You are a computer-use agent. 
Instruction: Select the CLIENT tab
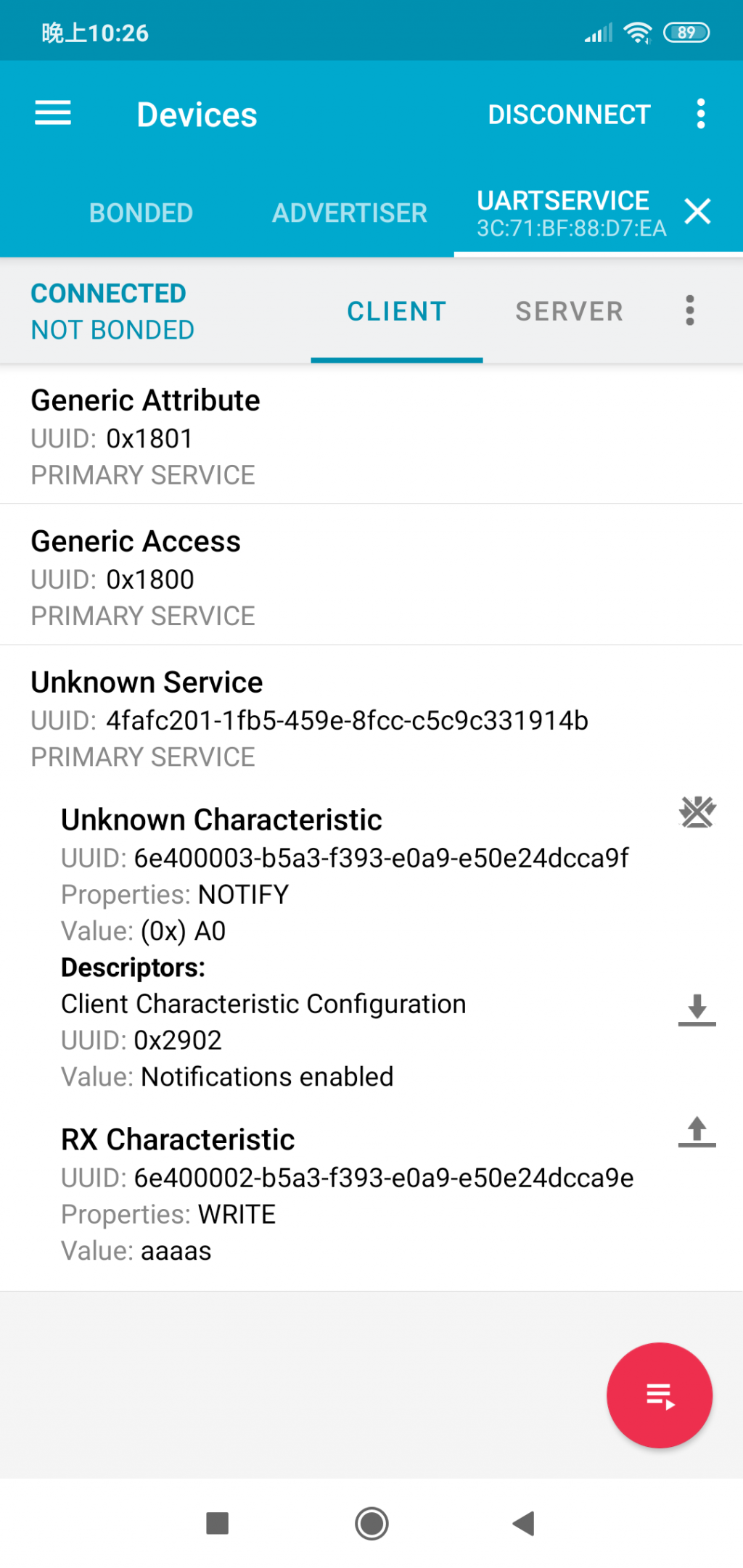396,311
